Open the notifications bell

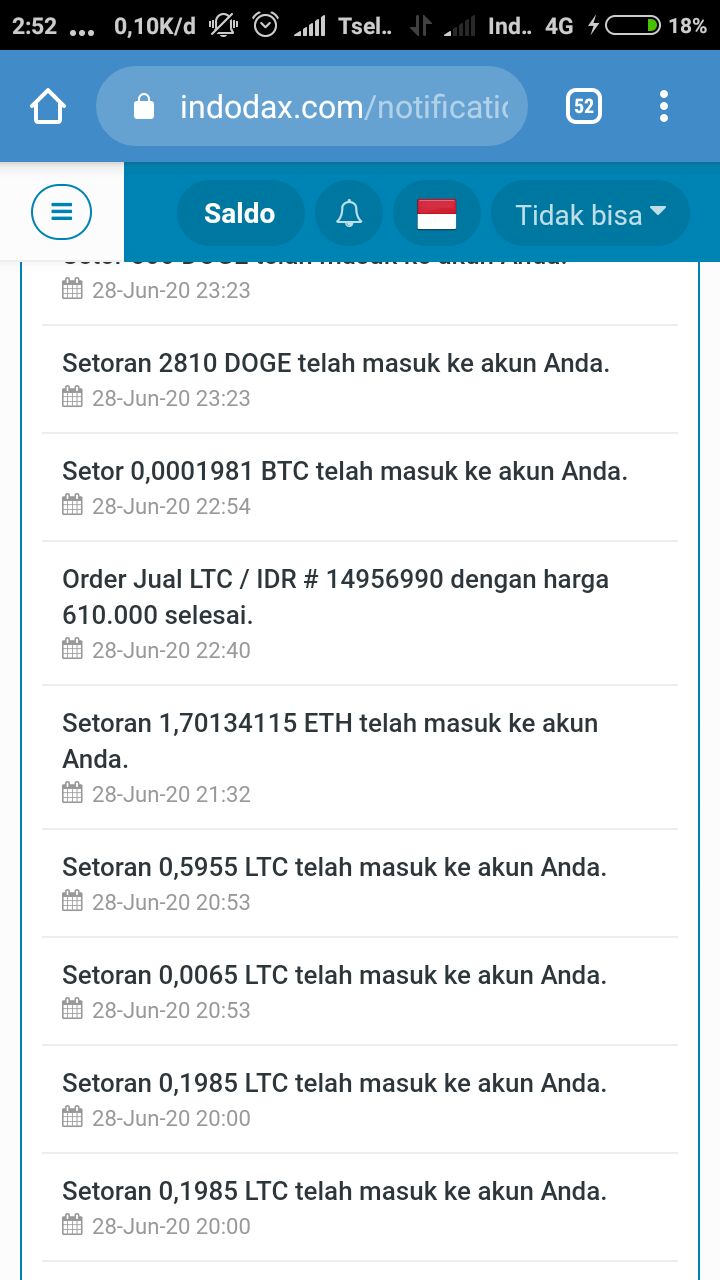[x=349, y=213]
